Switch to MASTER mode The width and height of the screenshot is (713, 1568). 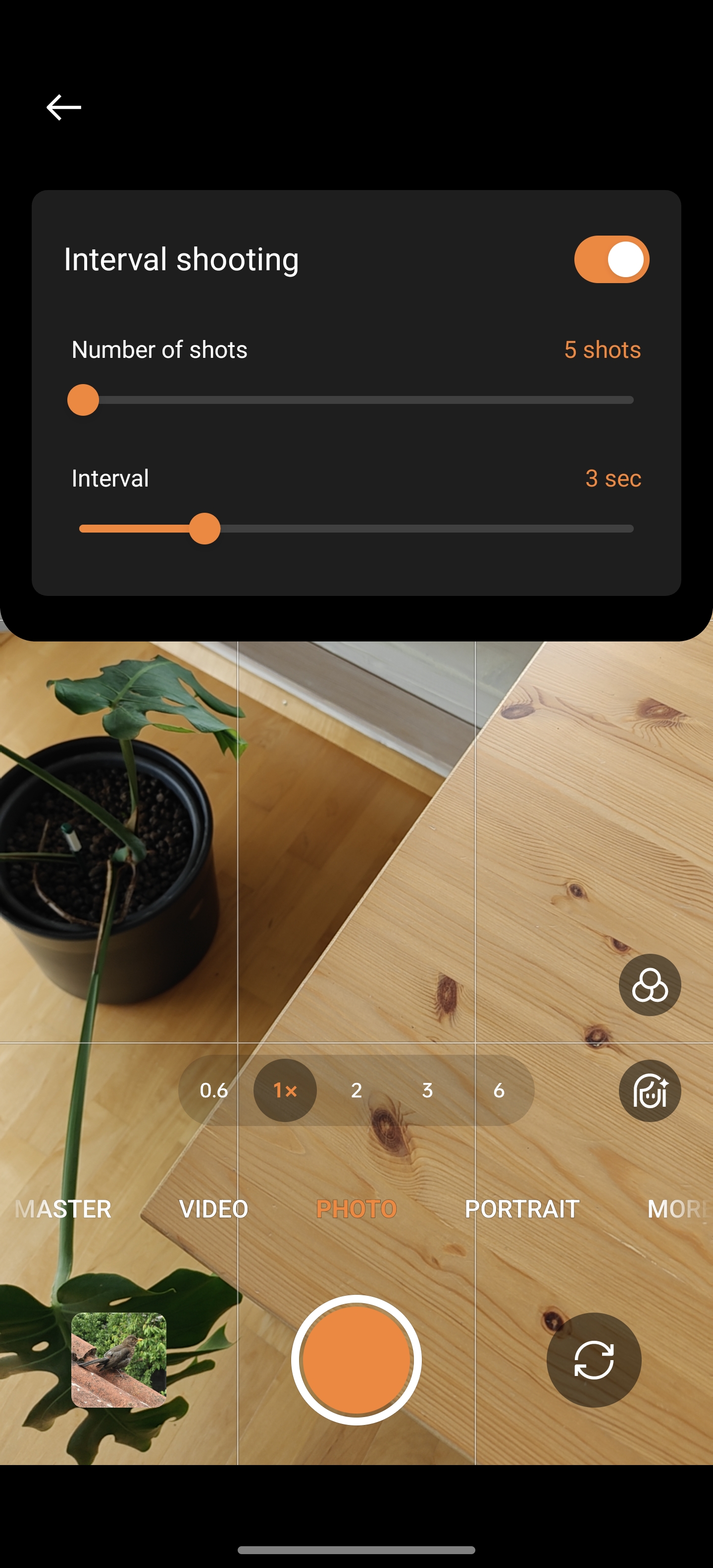pos(62,1209)
